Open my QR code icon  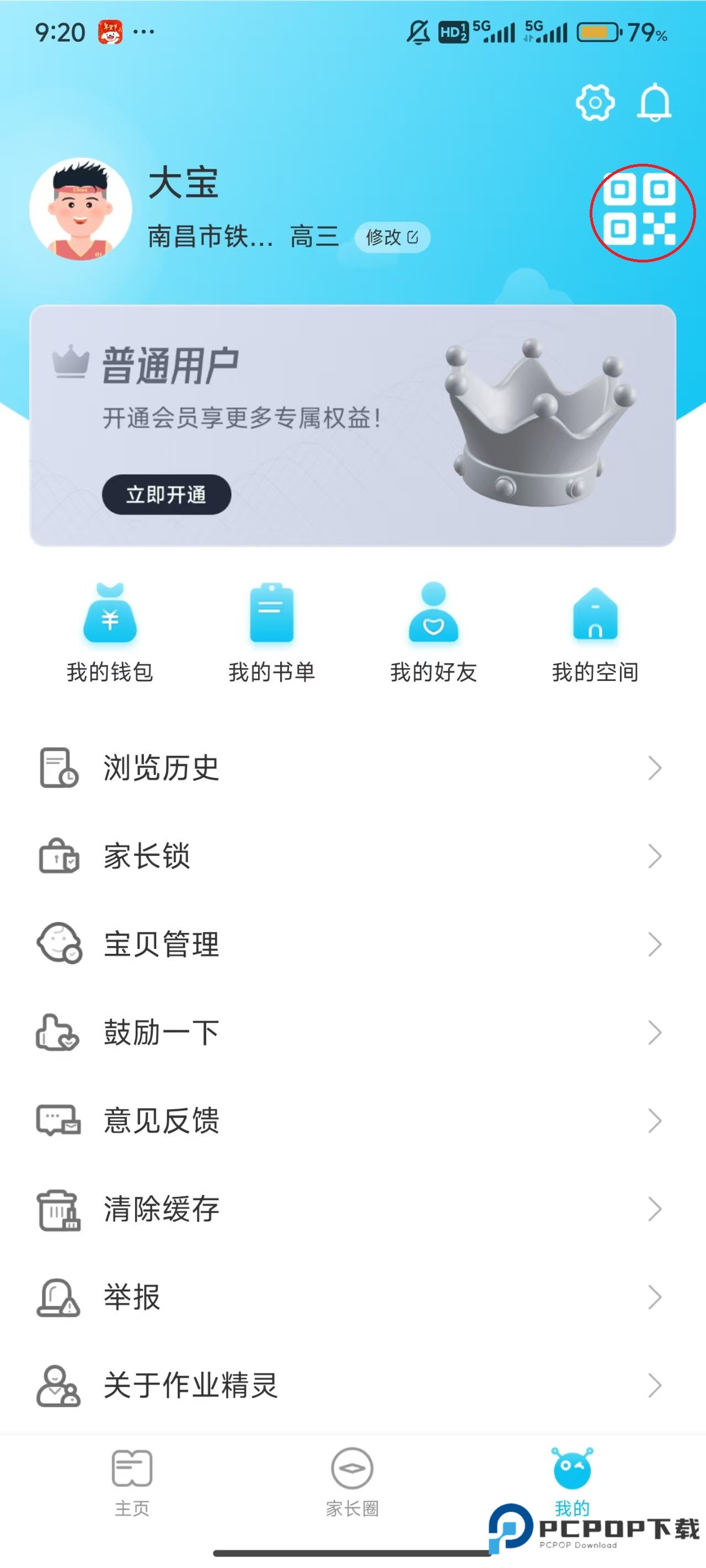click(x=640, y=211)
